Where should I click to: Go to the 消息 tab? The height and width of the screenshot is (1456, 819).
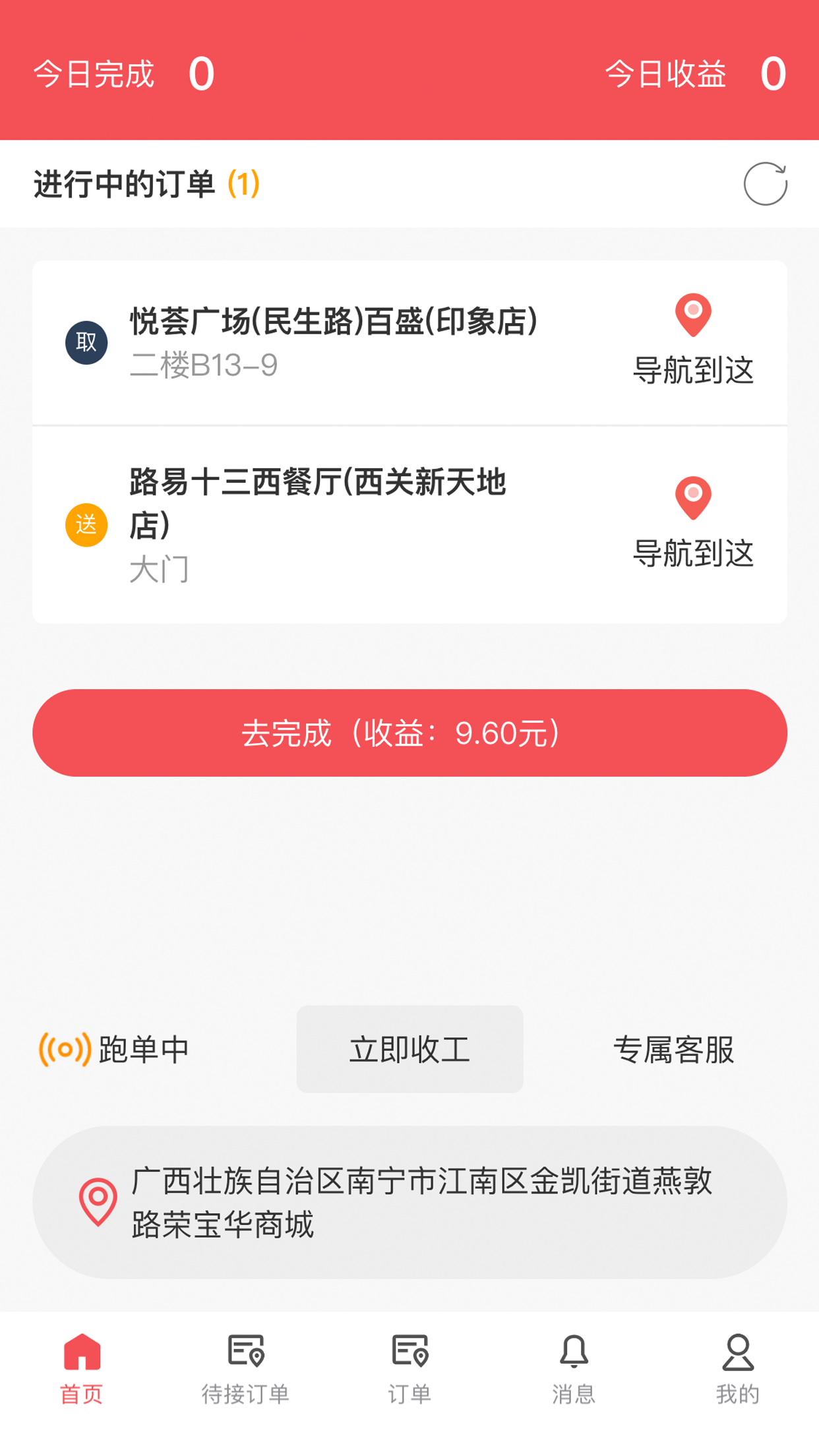tap(573, 1369)
